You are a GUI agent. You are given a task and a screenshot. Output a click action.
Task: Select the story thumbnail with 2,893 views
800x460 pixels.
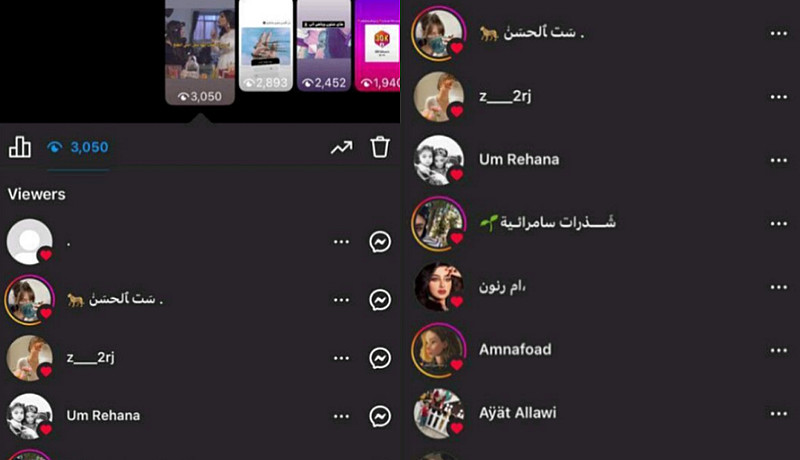pos(266,45)
